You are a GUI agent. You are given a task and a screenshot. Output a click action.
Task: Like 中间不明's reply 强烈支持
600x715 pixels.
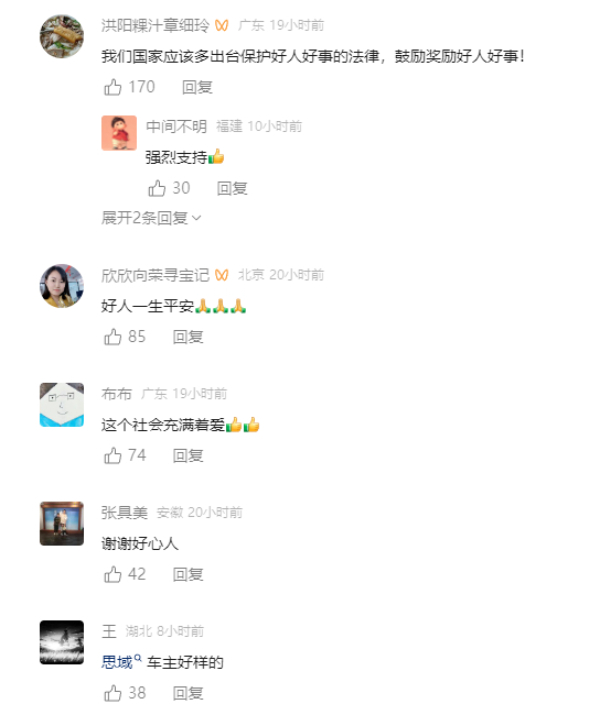click(157, 188)
